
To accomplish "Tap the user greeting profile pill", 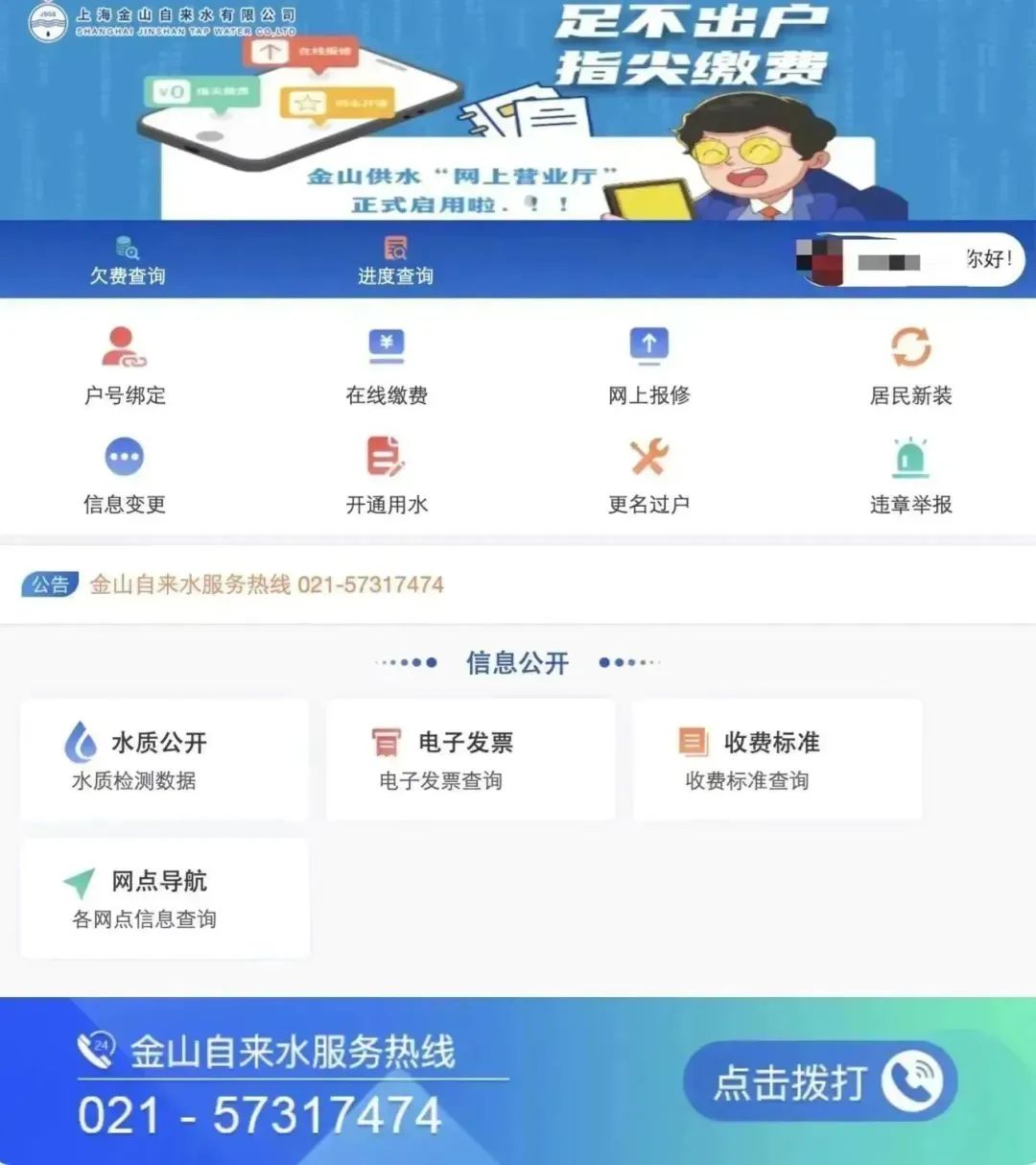I will (x=909, y=260).
